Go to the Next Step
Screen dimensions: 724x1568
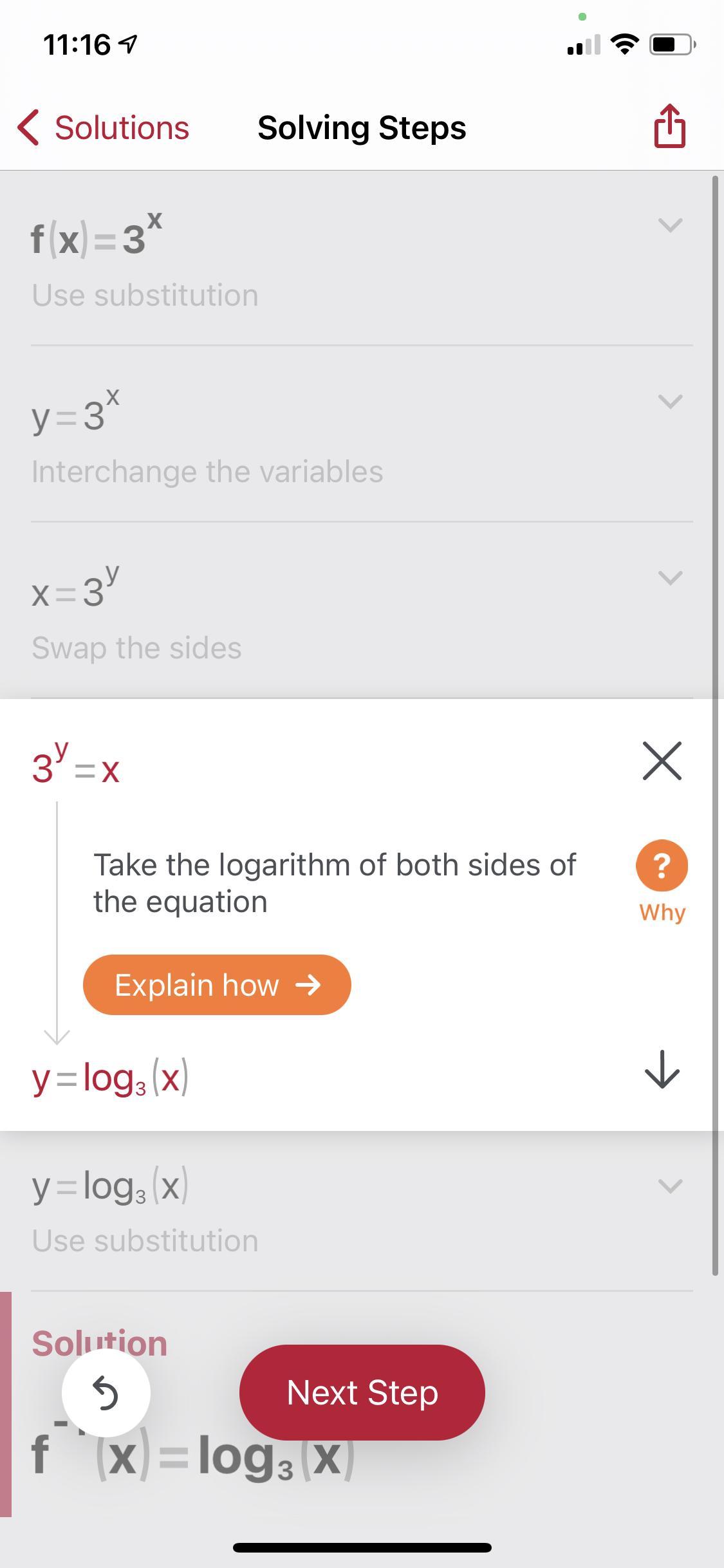click(x=362, y=1393)
